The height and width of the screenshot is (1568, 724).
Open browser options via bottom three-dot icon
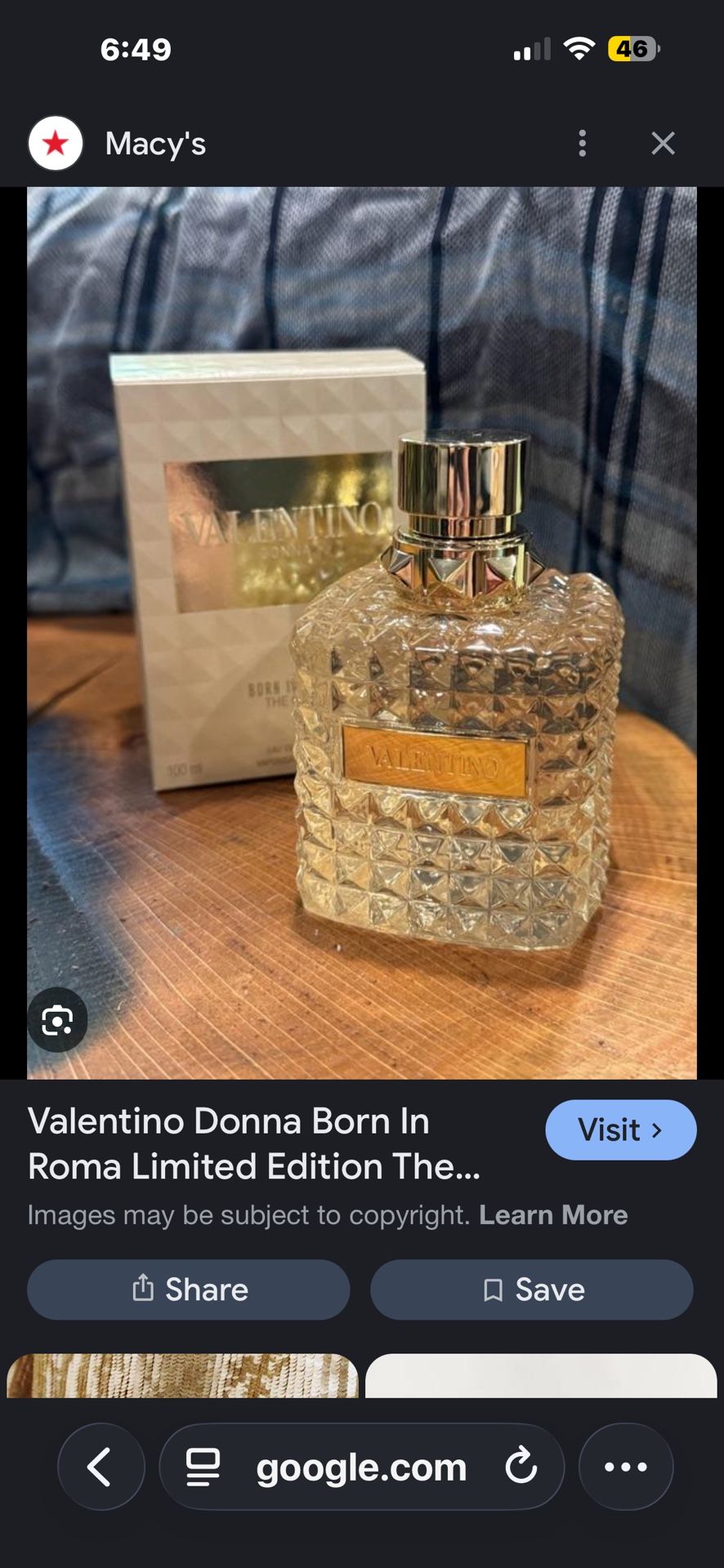(x=626, y=1466)
